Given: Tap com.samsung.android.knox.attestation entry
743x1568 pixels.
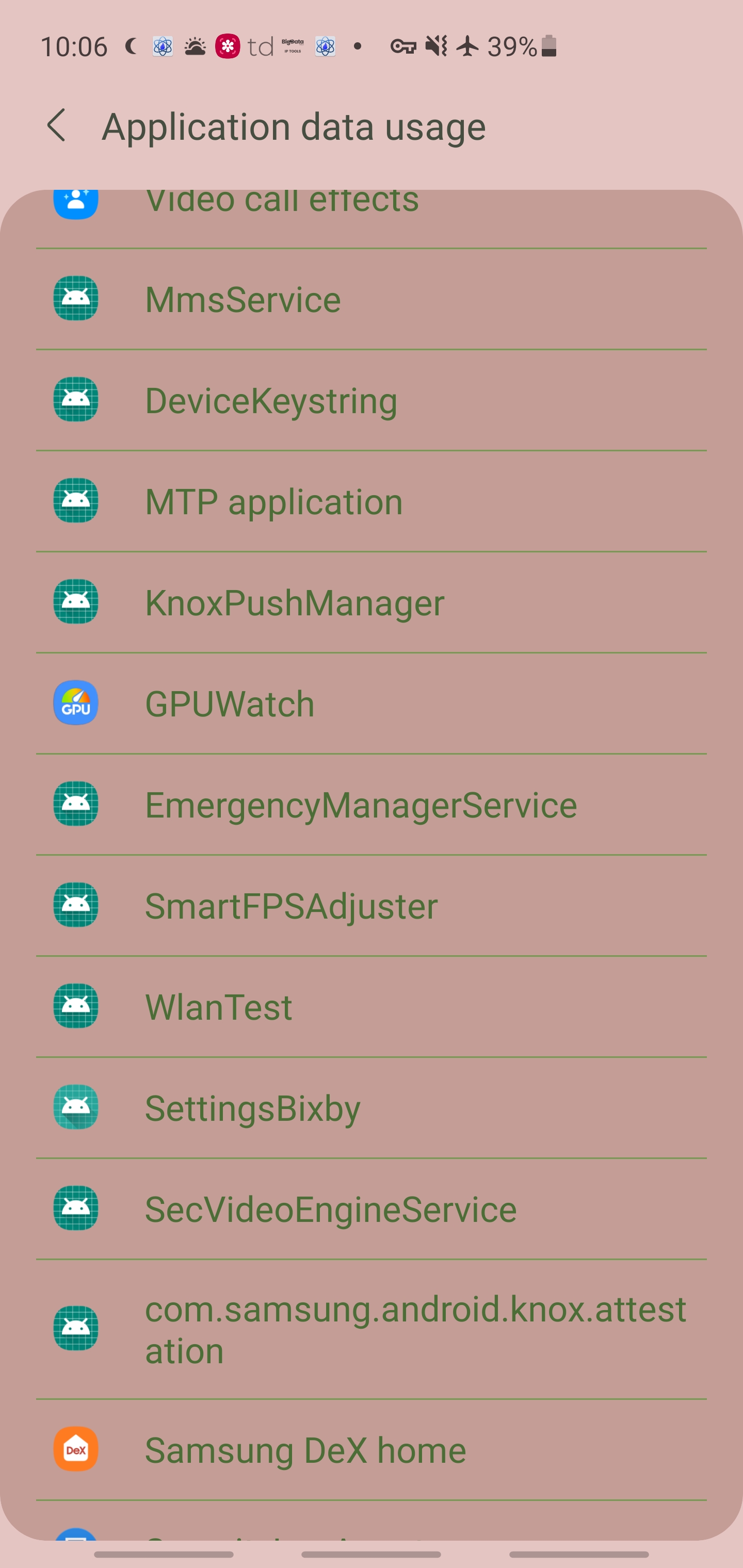Looking at the screenshot, I should coord(370,1329).
